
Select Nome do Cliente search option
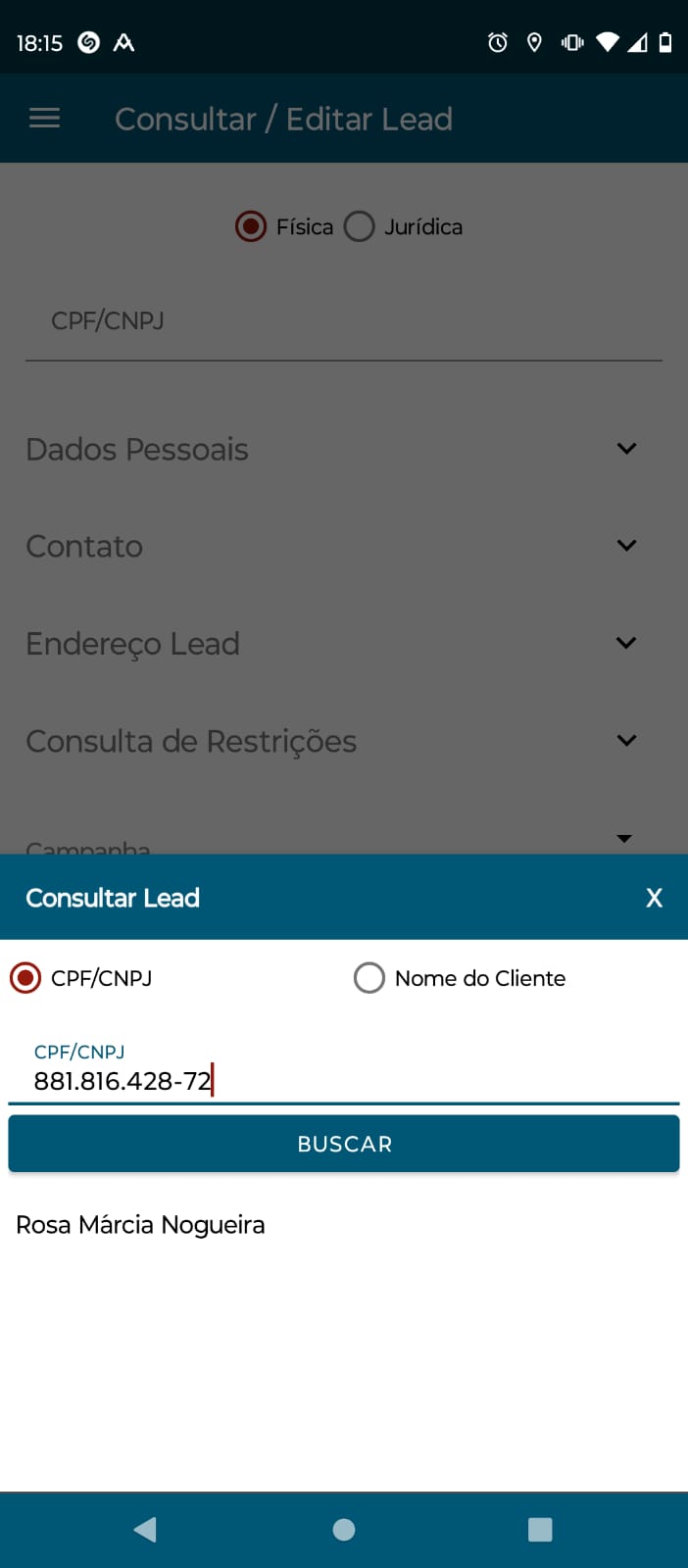click(x=369, y=978)
